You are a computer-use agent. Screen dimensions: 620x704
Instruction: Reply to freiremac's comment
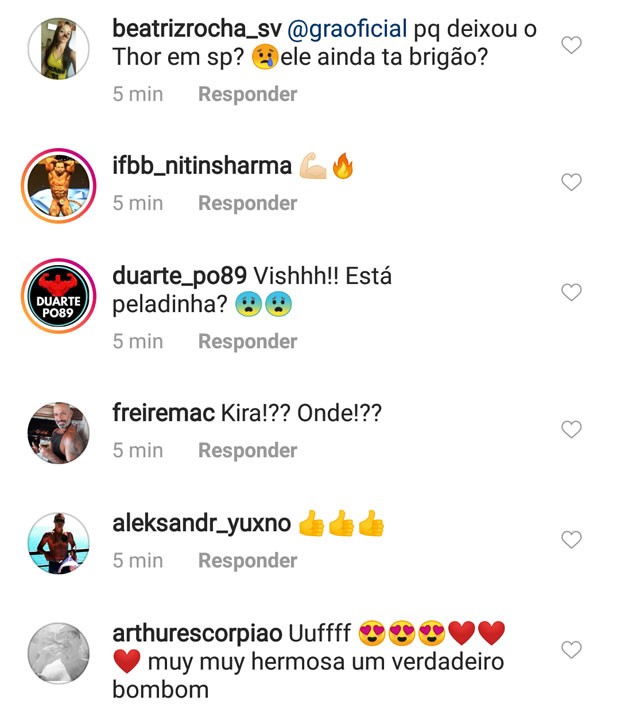pos(247,450)
